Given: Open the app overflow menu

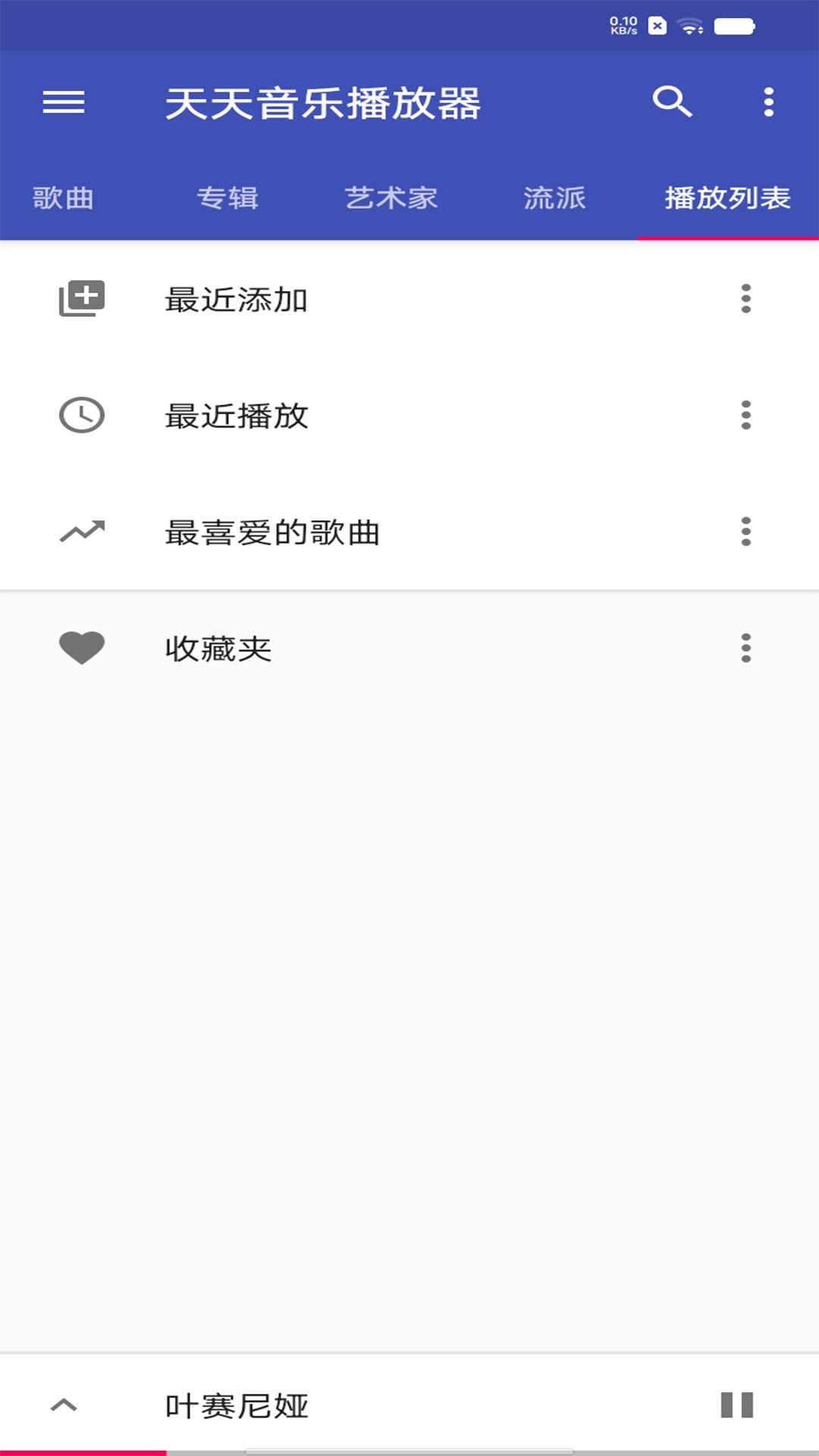Looking at the screenshot, I should tap(768, 102).
